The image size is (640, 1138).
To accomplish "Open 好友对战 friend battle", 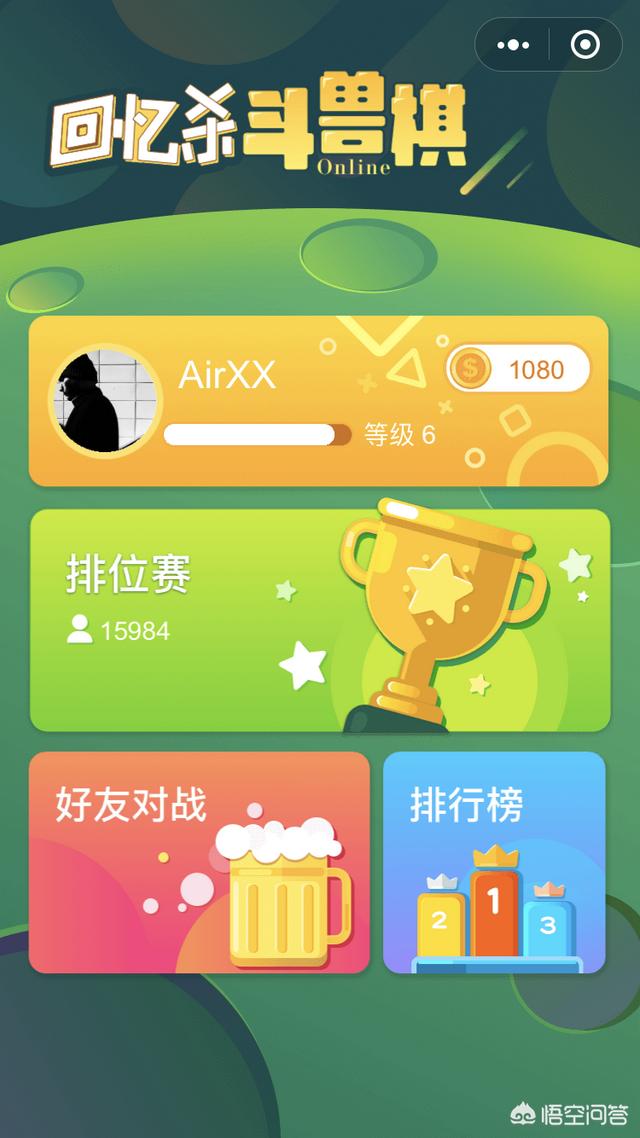I will [x=199, y=862].
